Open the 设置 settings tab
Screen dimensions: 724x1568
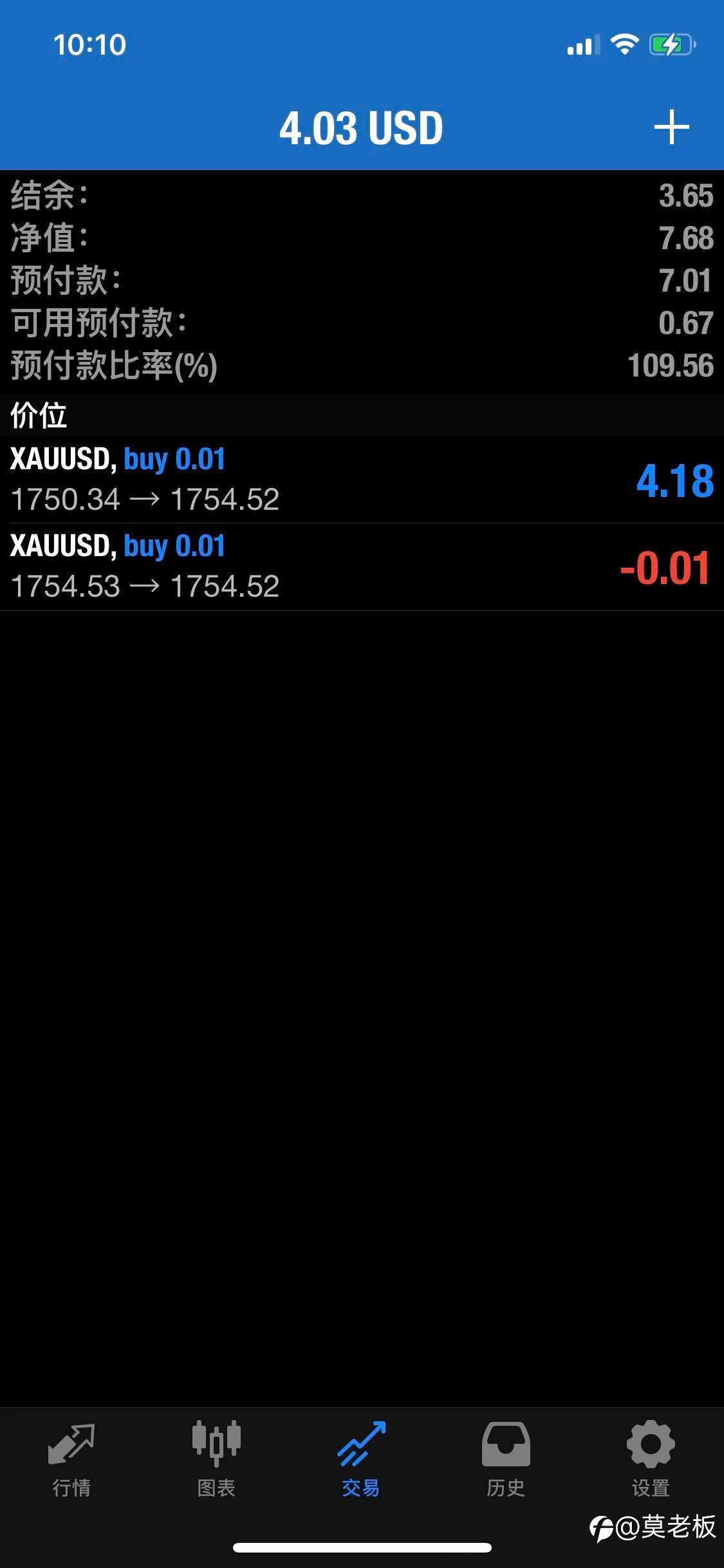[651, 1460]
